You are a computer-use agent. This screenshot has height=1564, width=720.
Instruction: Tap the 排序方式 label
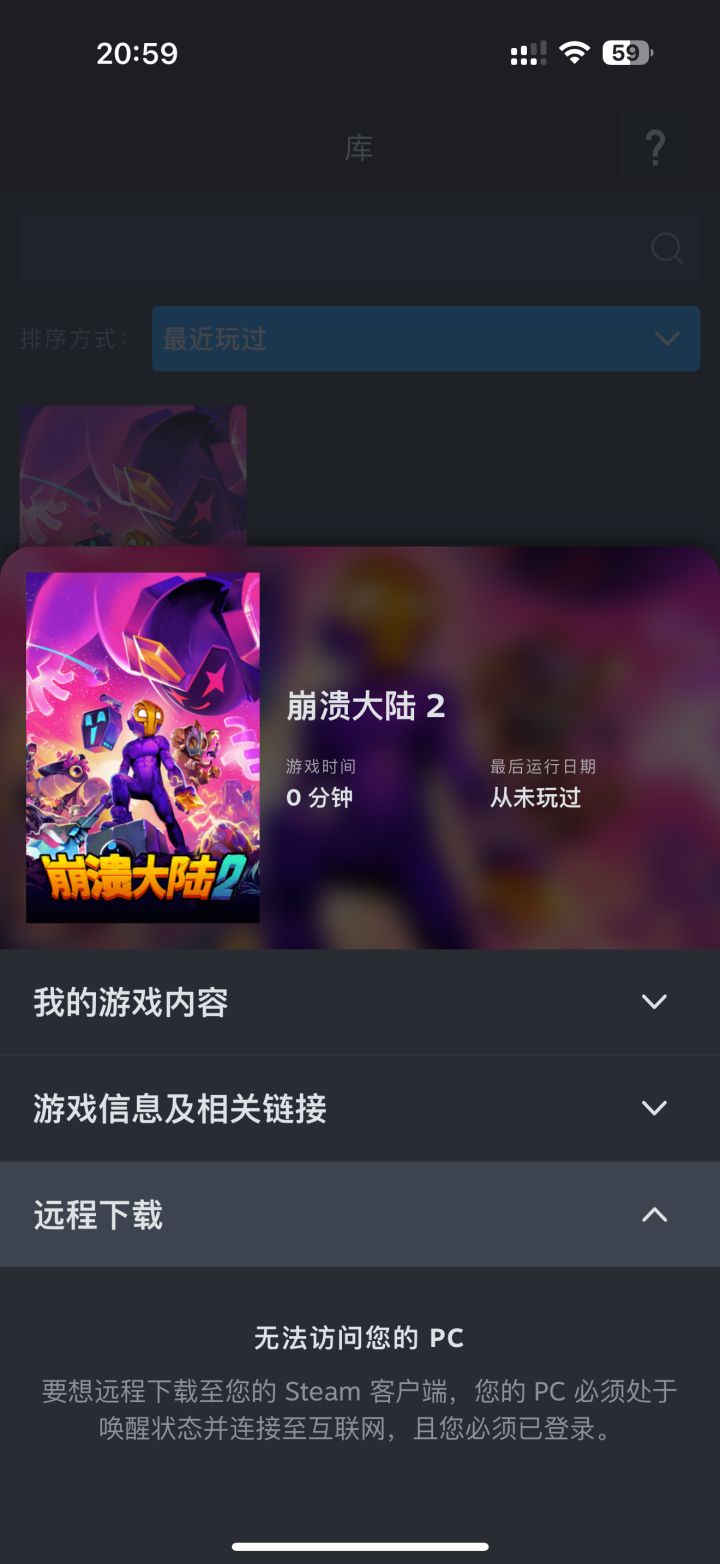71,339
